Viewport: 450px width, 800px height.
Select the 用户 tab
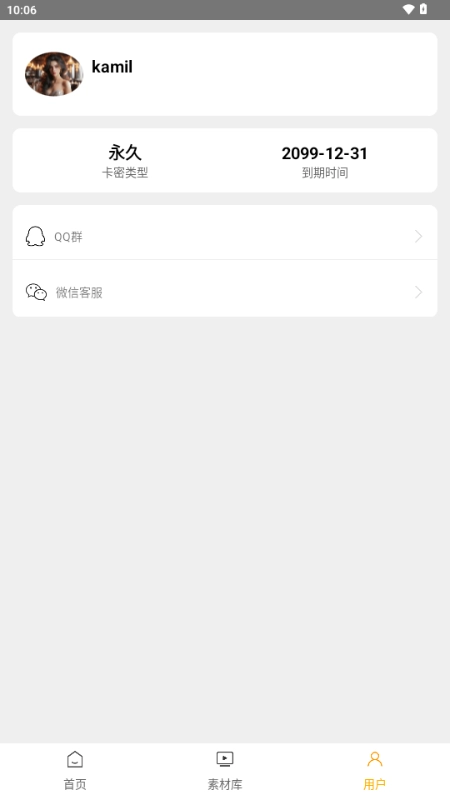point(374,771)
